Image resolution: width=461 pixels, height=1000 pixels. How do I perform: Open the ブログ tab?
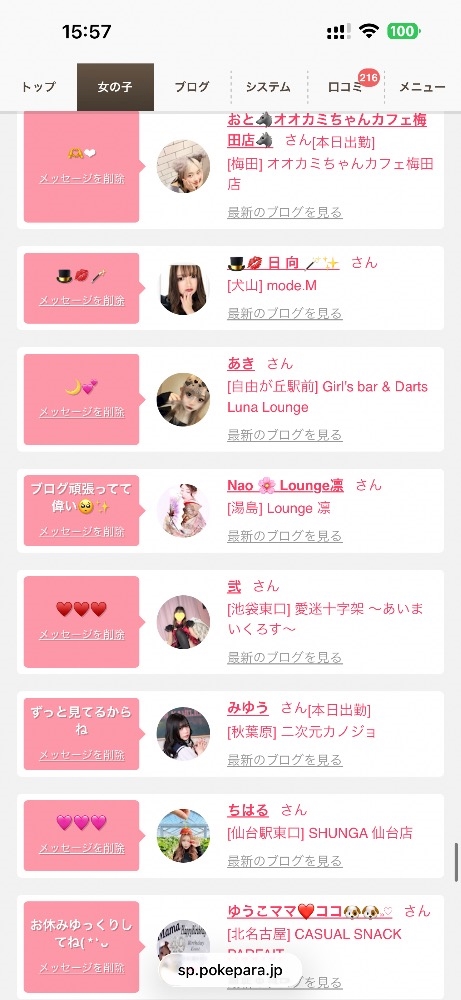pyautogui.click(x=192, y=87)
